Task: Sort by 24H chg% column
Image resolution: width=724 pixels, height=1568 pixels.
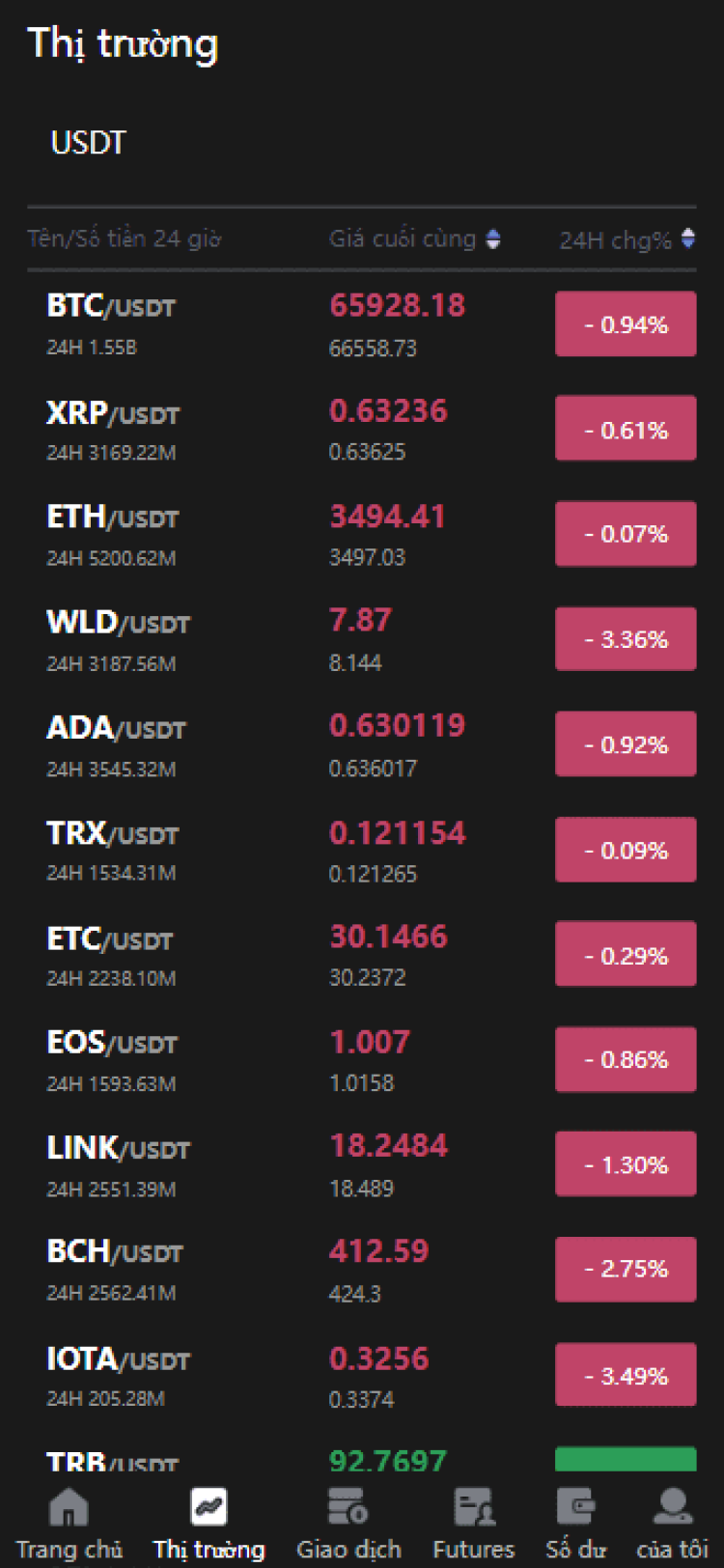Action: pos(627,238)
